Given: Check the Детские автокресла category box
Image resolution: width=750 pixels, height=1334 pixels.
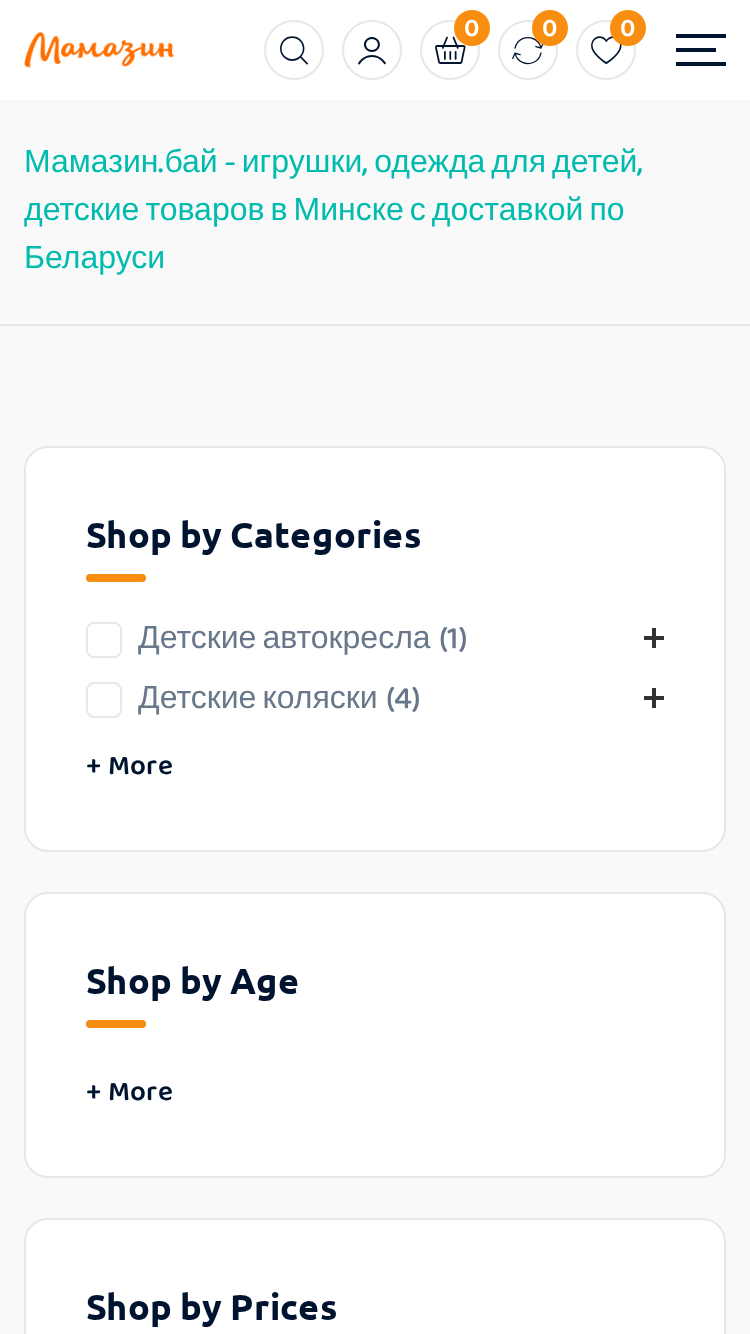Looking at the screenshot, I should pos(104,640).
